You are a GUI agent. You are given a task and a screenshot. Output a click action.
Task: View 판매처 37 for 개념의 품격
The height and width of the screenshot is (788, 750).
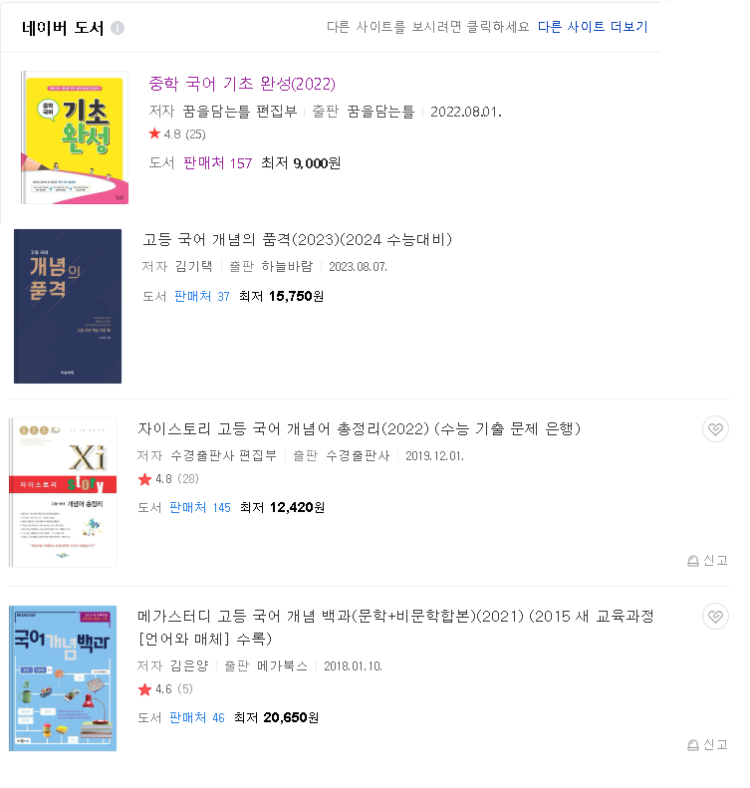click(202, 296)
